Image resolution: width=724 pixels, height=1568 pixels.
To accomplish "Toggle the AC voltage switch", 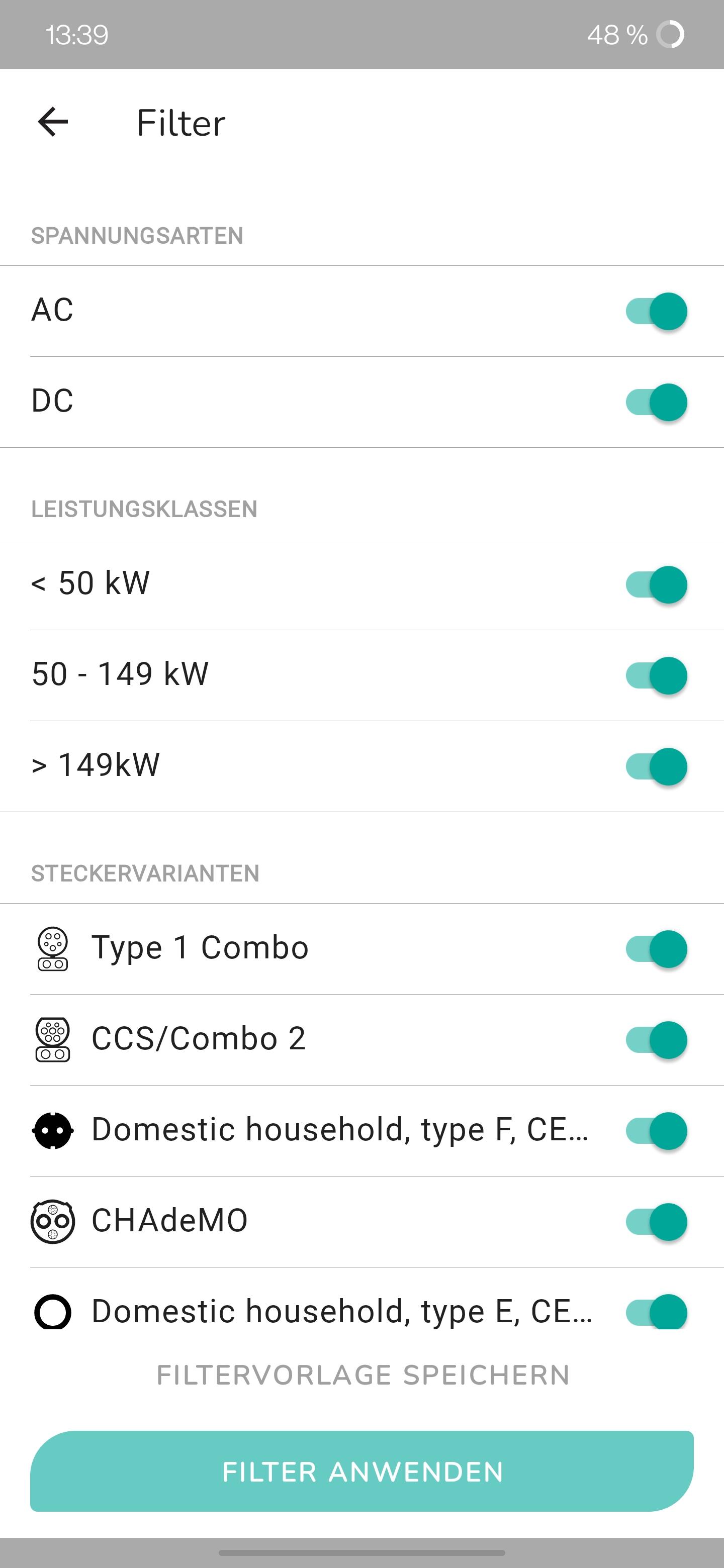I will point(657,311).
